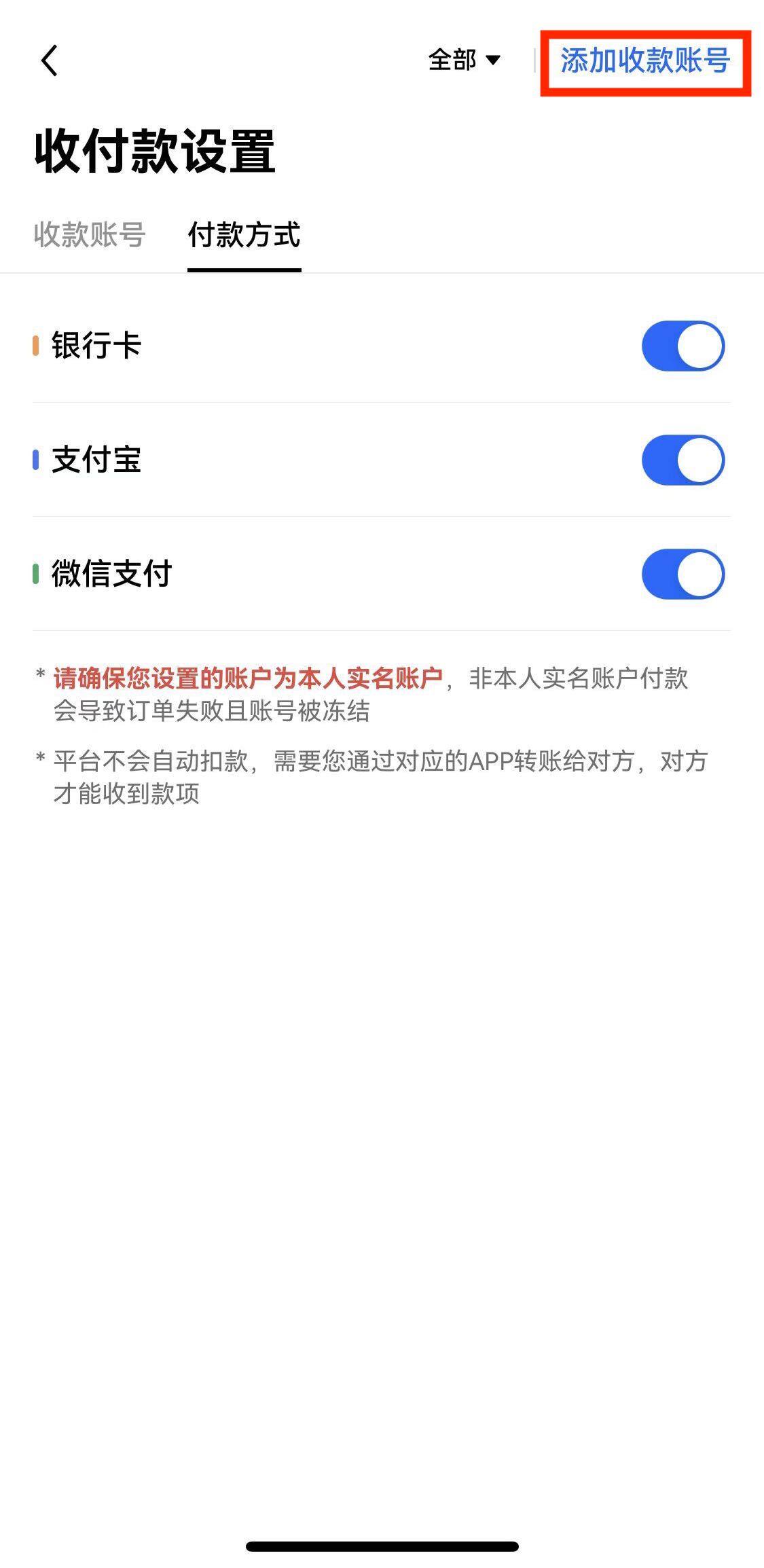
Task: Toggle off 微信支付 payment method
Action: point(683,575)
